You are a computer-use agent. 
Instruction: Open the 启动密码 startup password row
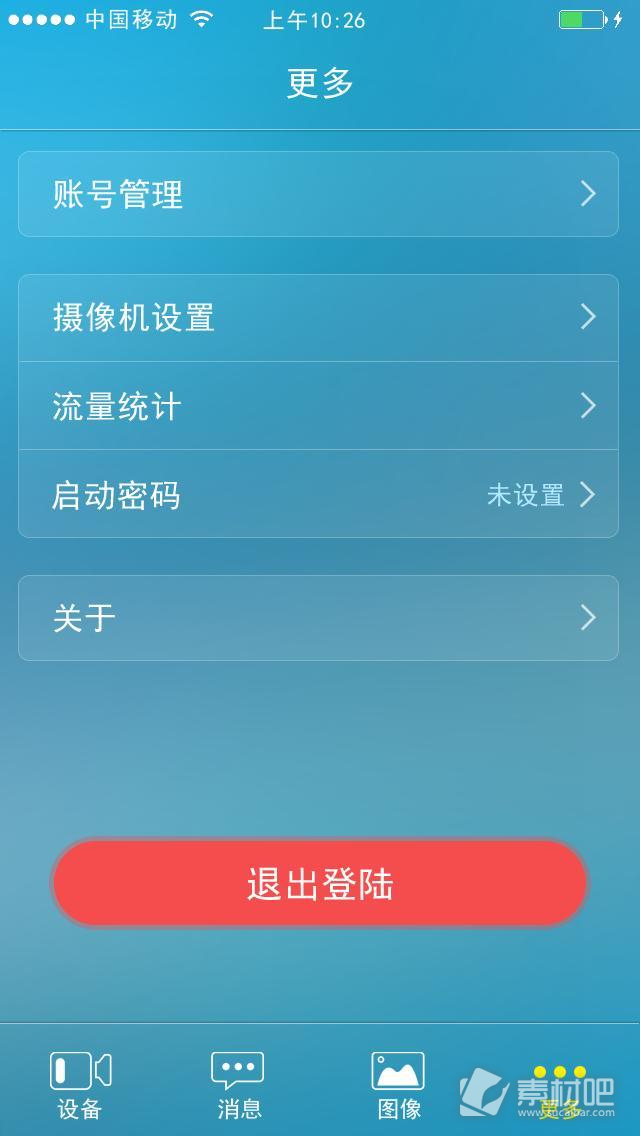click(318, 494)
